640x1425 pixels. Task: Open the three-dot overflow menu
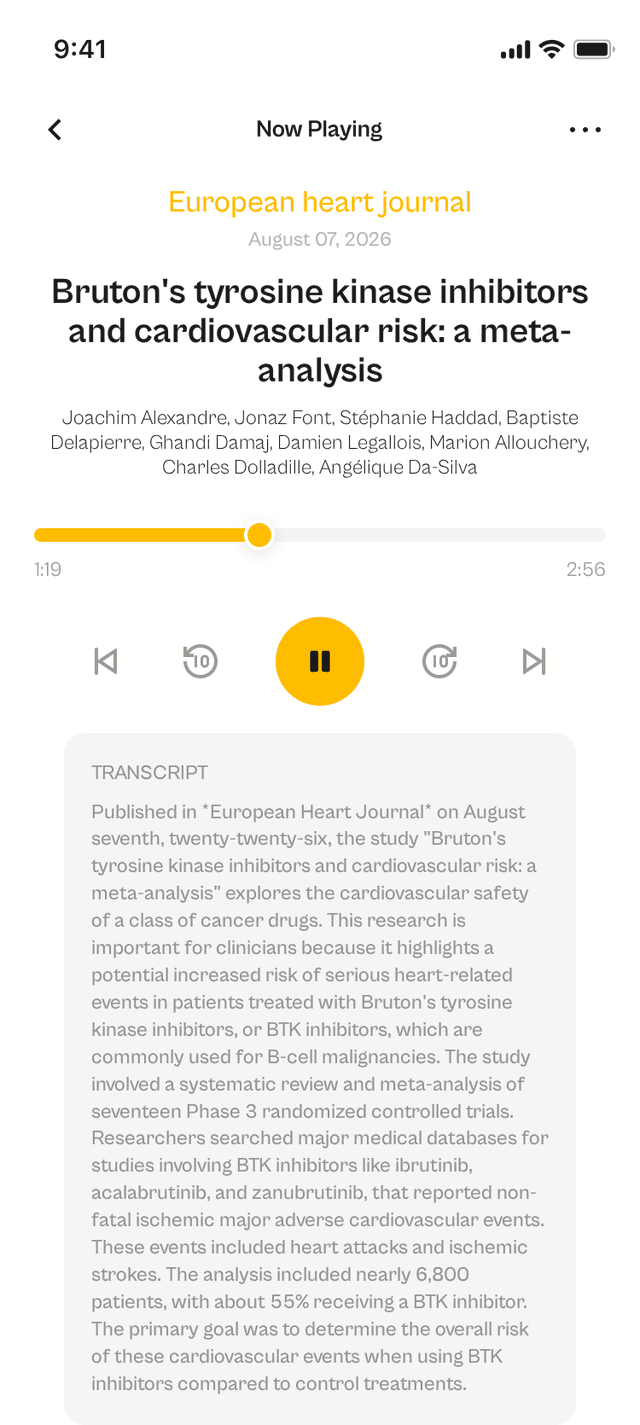[x=585, y=129]
